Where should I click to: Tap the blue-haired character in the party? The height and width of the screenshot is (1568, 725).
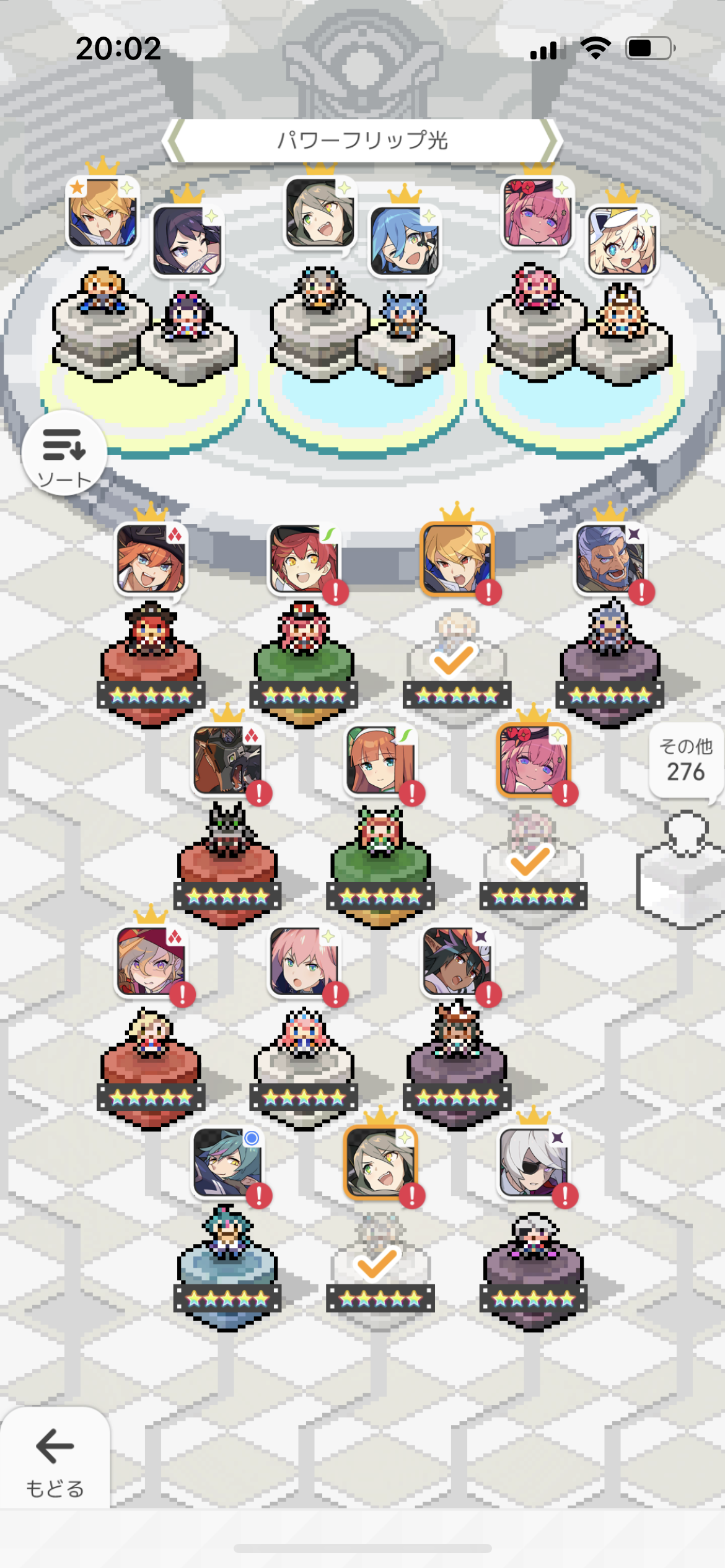[404, 242]
